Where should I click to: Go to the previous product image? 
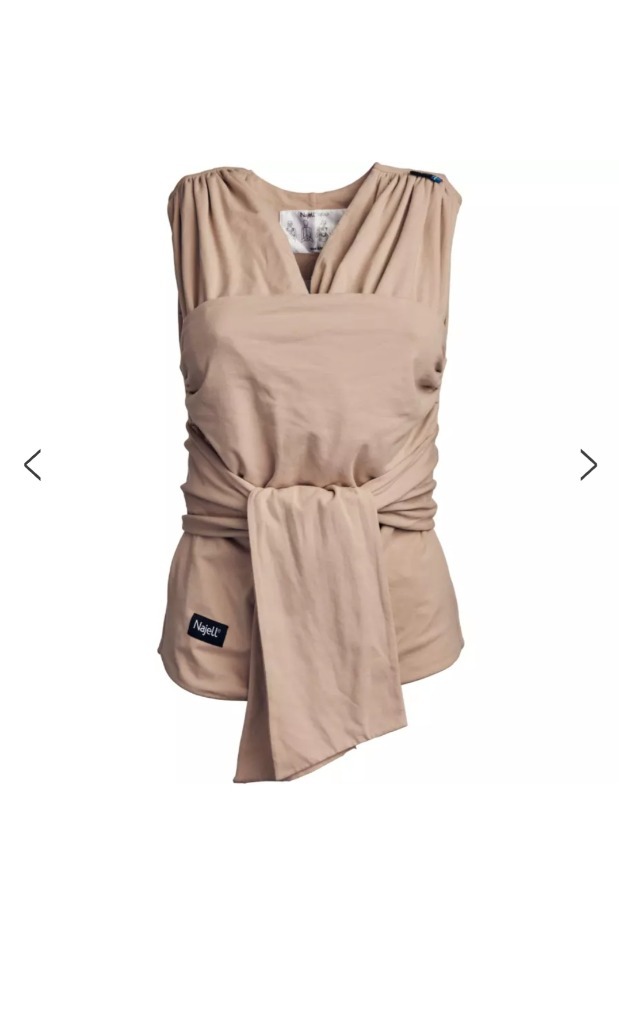pos(33,465)
